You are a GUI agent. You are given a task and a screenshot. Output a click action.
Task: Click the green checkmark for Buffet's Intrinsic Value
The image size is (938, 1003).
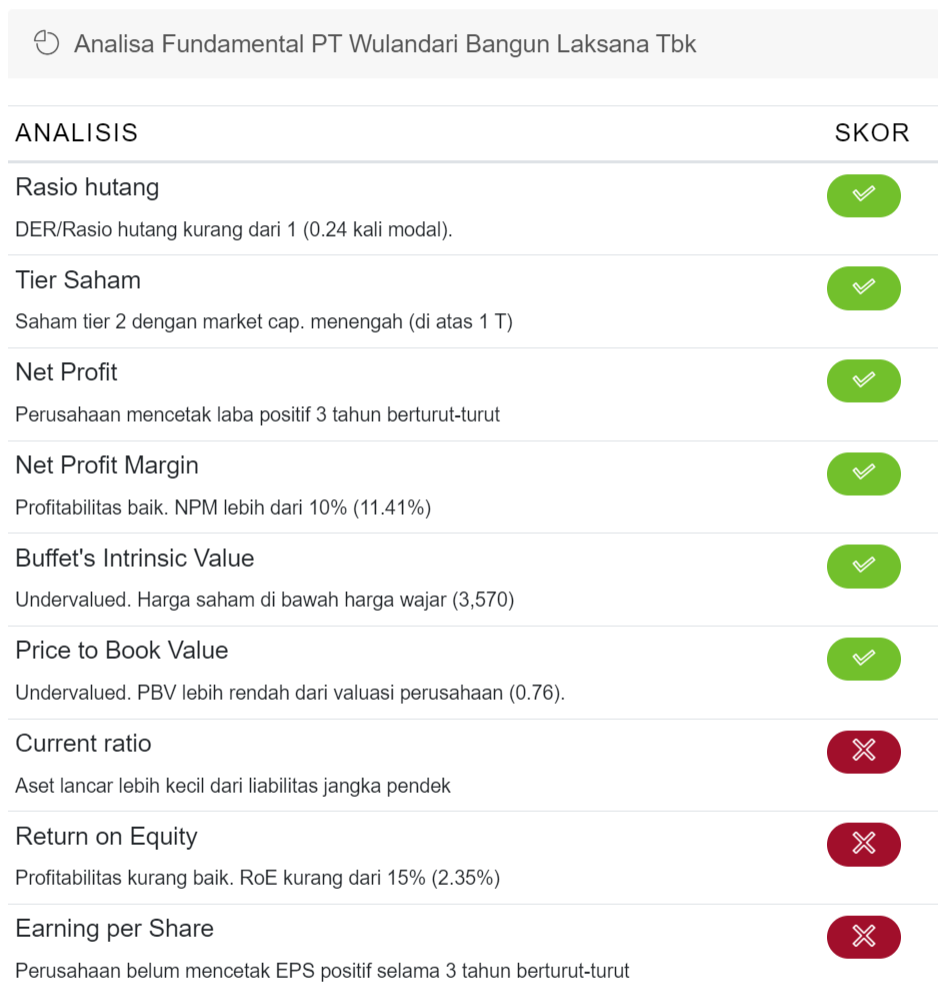(x=863, y=566)
